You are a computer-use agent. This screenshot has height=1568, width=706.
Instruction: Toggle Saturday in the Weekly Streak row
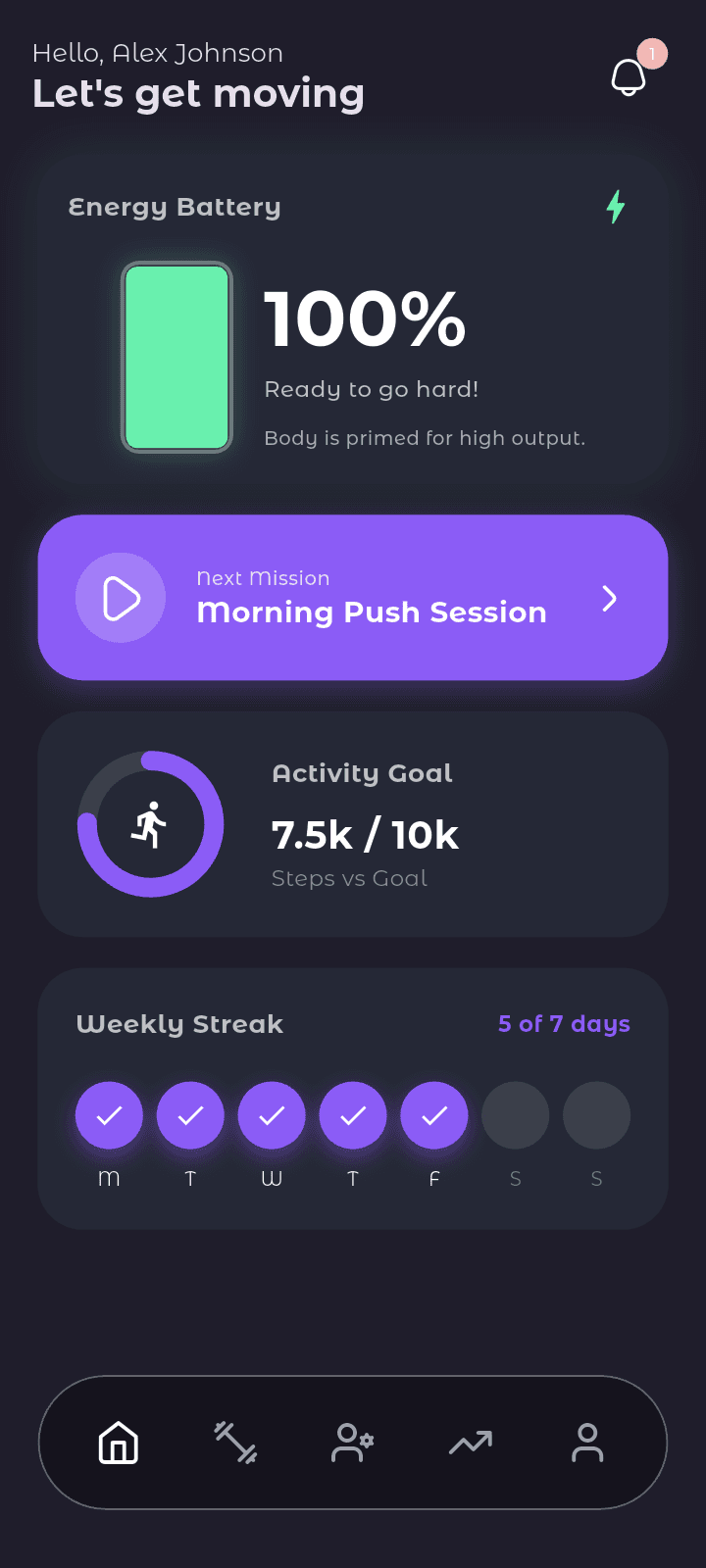(515, 1114)
